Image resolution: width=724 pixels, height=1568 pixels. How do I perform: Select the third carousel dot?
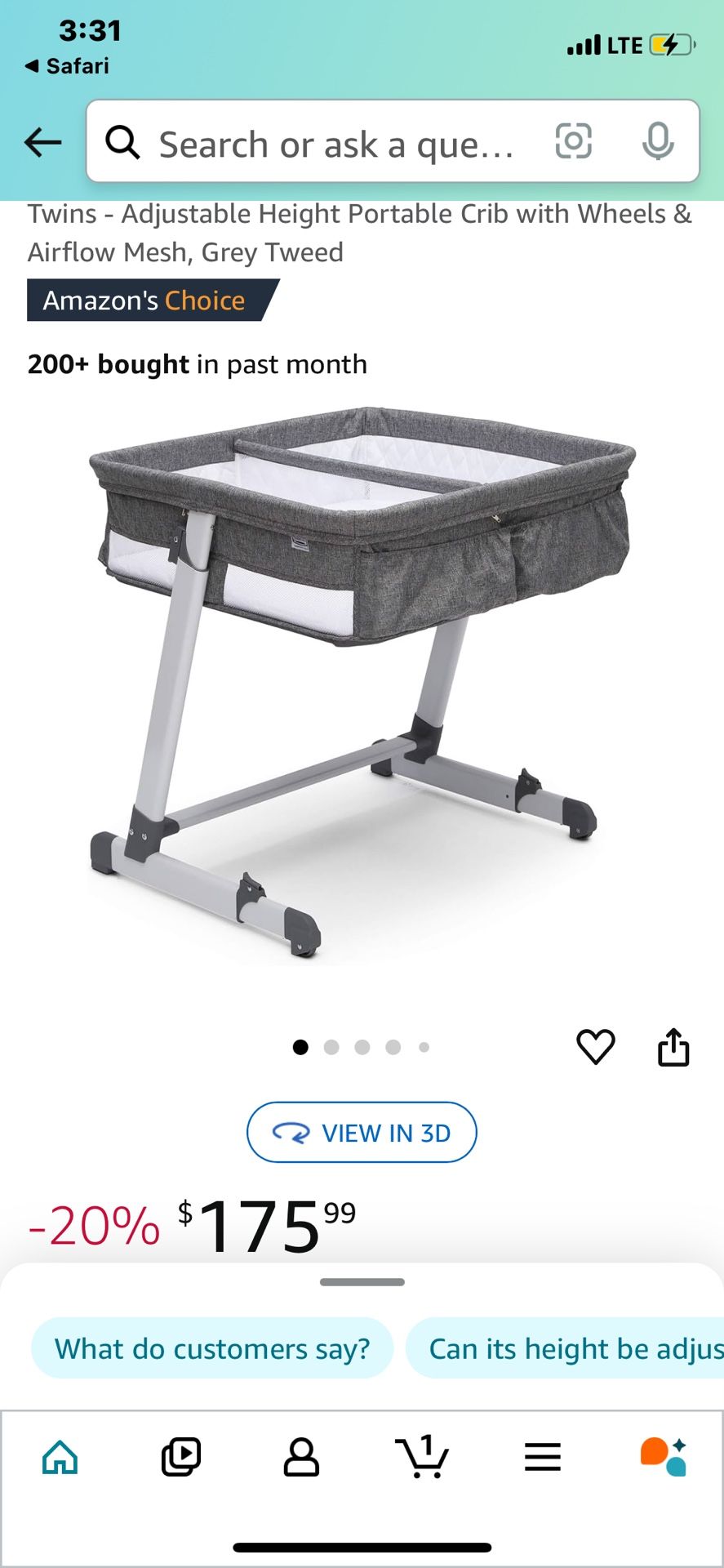362,1047
